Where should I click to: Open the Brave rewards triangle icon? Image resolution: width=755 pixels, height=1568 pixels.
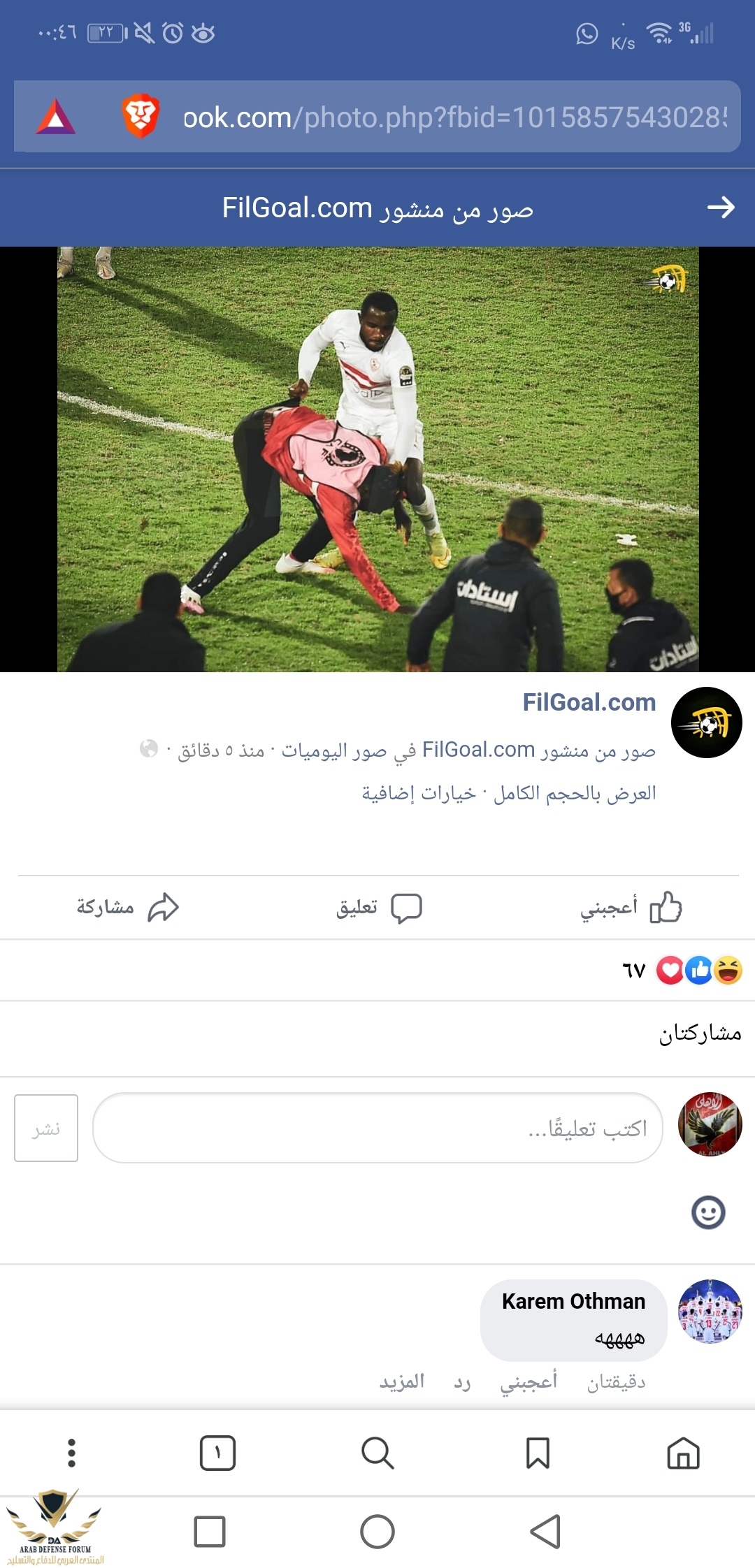pyautogui.click(x=55, y=117)
